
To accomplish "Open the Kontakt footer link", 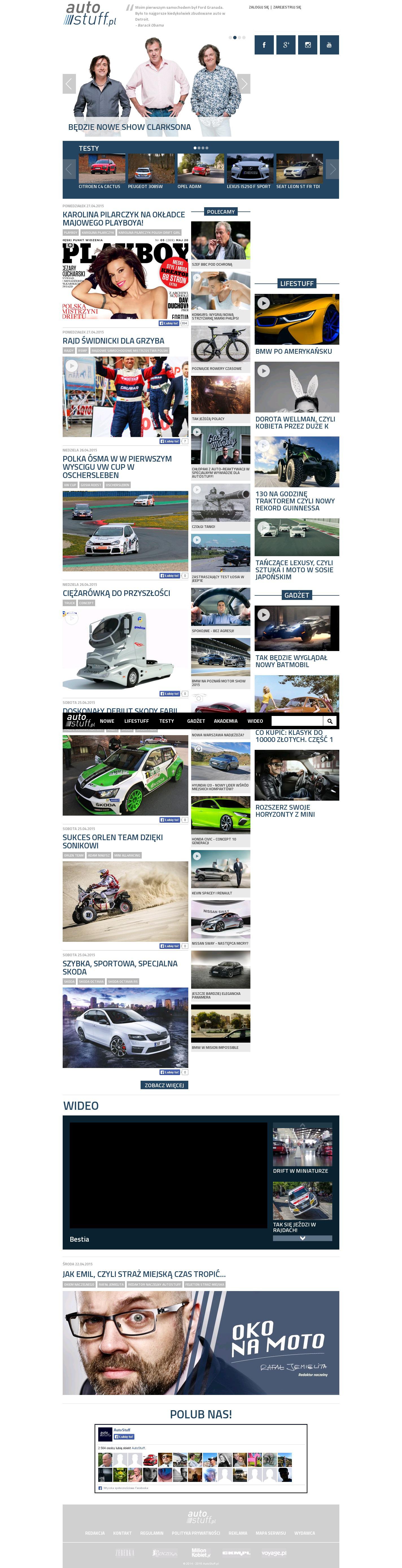I will coord(122,1533).
